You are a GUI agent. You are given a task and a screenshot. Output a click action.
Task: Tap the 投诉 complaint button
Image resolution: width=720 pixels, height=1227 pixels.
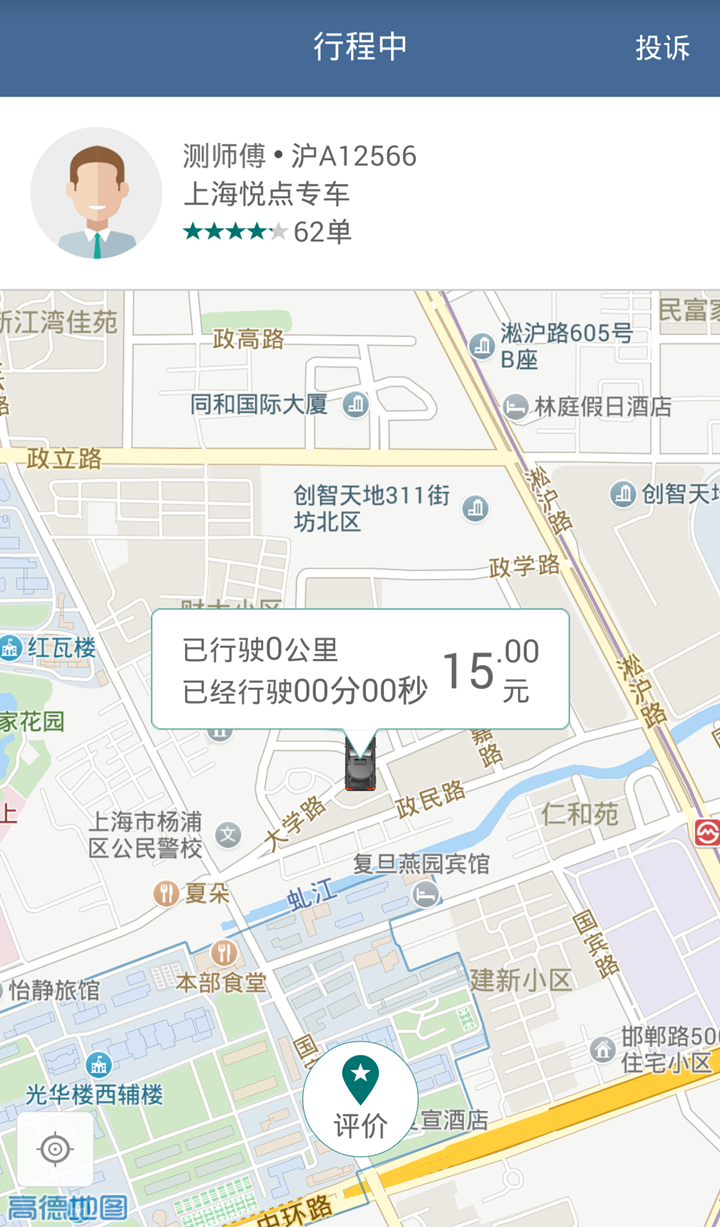pos(662,47)
